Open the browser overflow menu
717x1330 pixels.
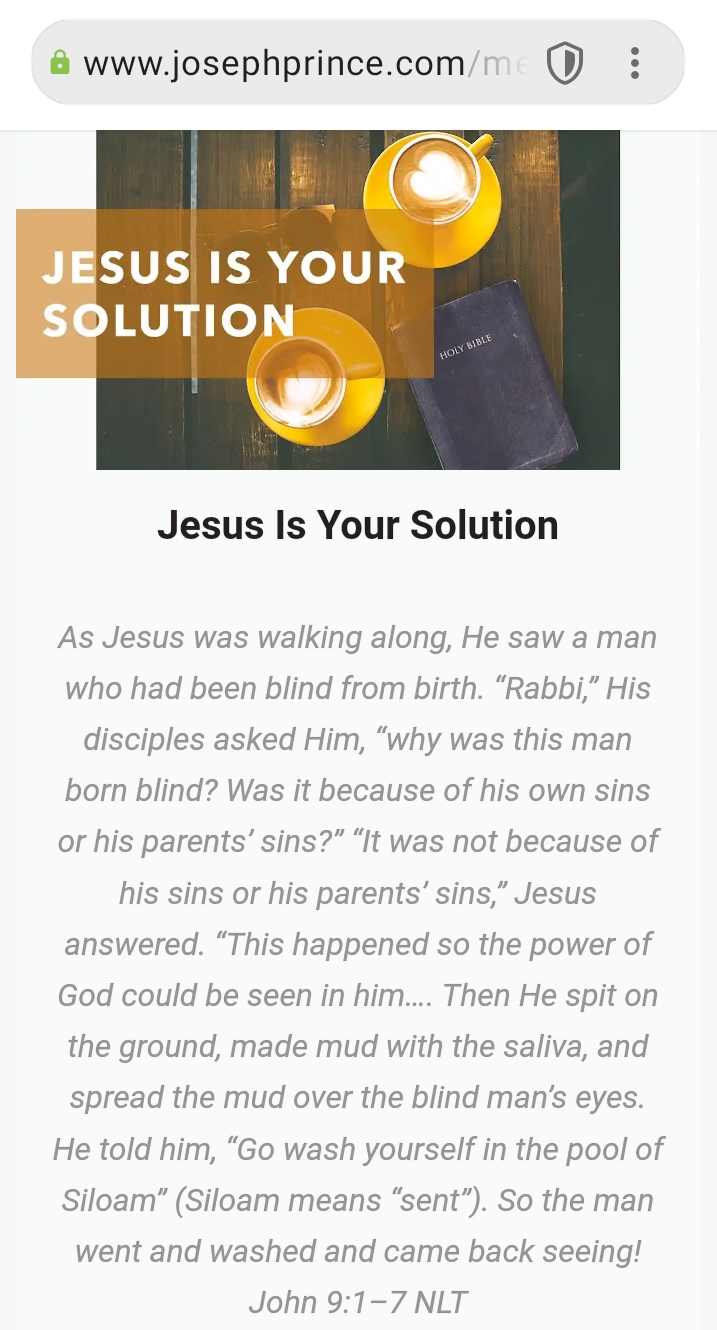pos(635,64)
